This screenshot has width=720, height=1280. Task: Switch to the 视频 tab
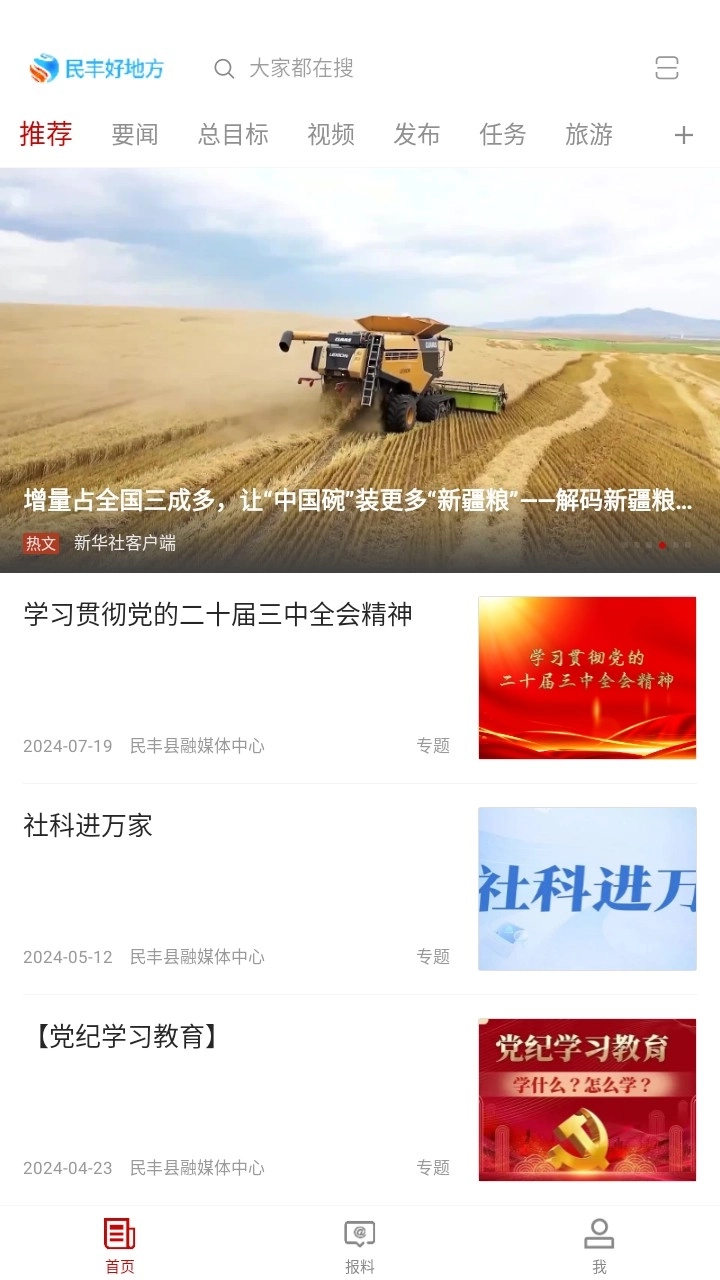[x=331, y=135]
